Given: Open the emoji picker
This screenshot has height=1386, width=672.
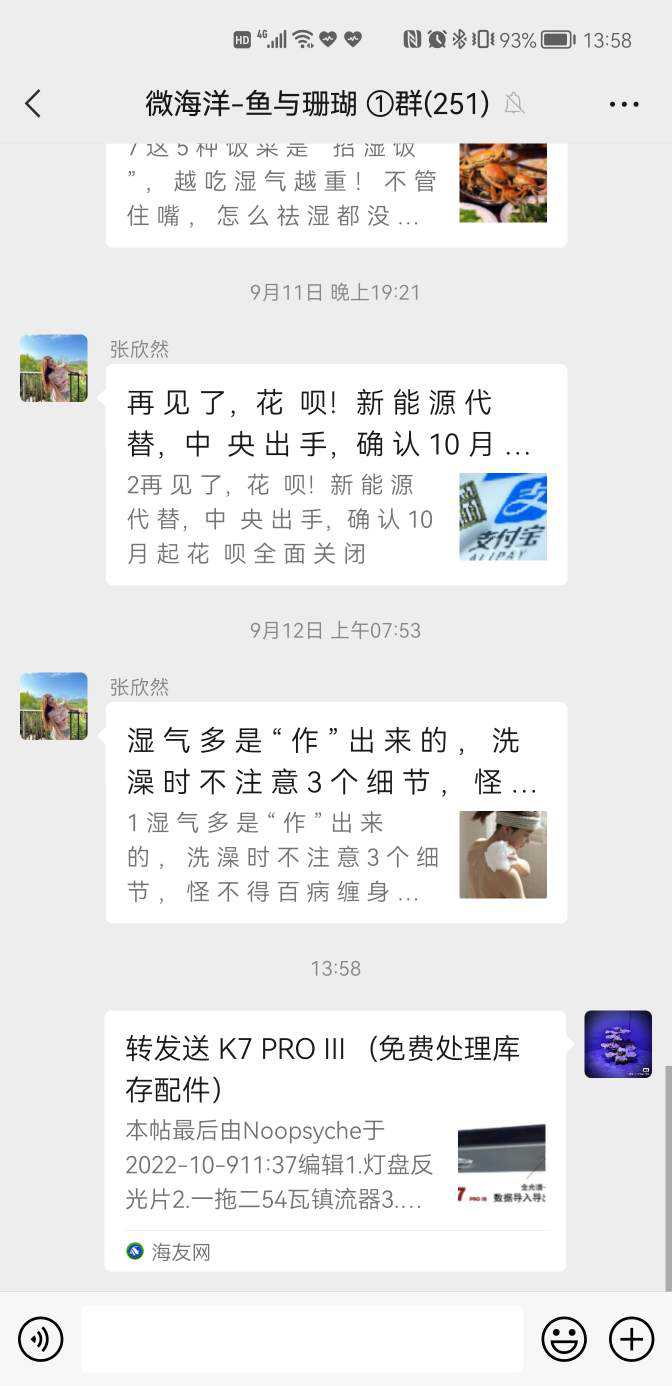Looking at the screenshot, I should click(564, 1339).
